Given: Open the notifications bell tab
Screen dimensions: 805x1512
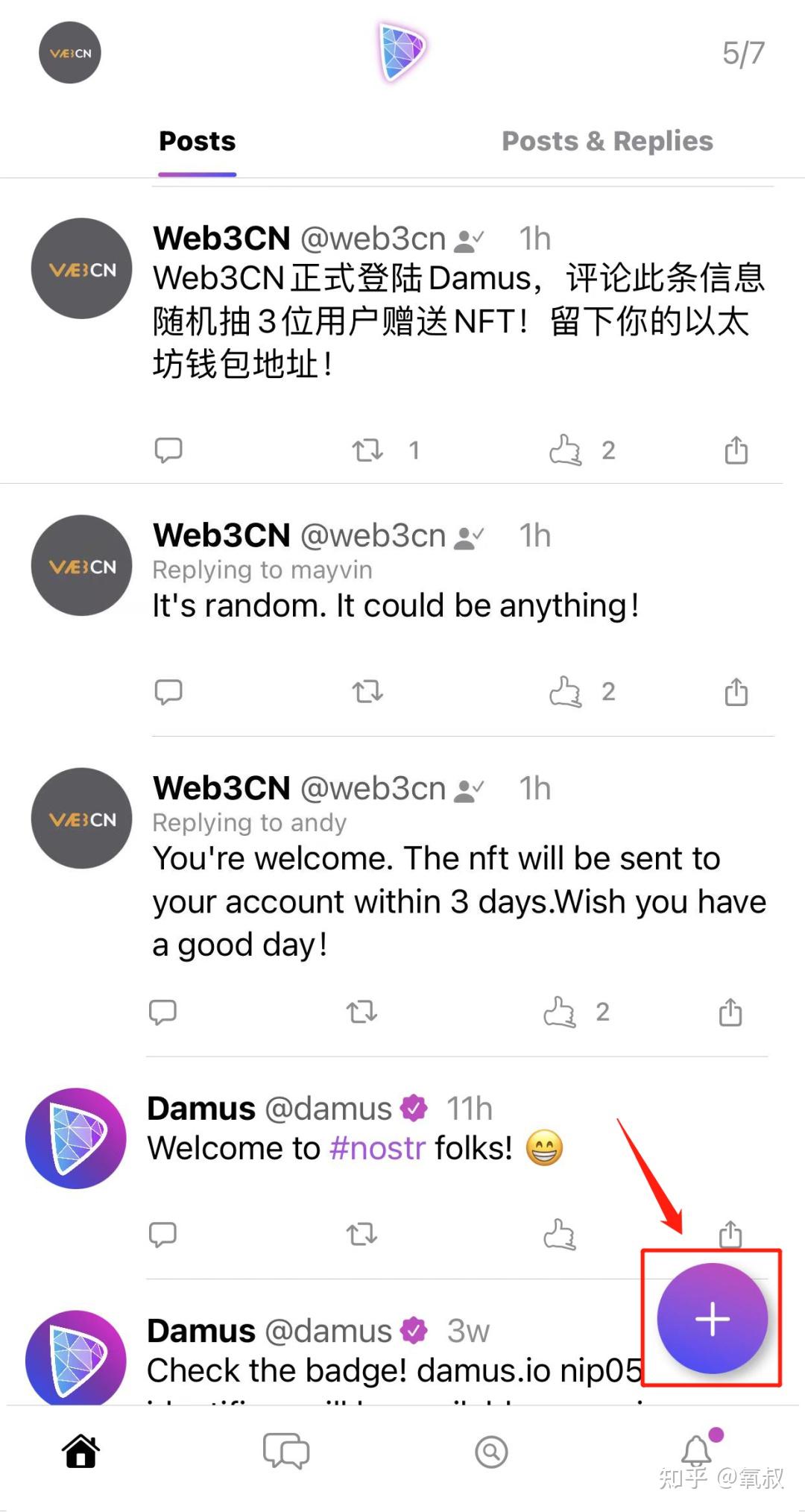Looking at the screenshot, I should [698, 1451].
